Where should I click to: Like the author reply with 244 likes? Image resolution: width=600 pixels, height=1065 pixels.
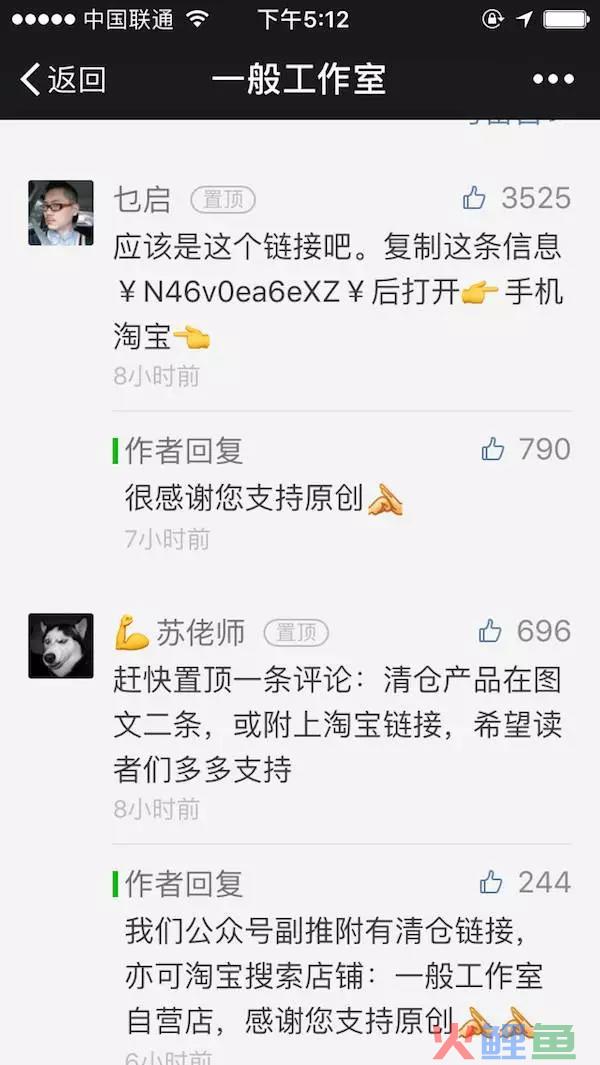491,882
